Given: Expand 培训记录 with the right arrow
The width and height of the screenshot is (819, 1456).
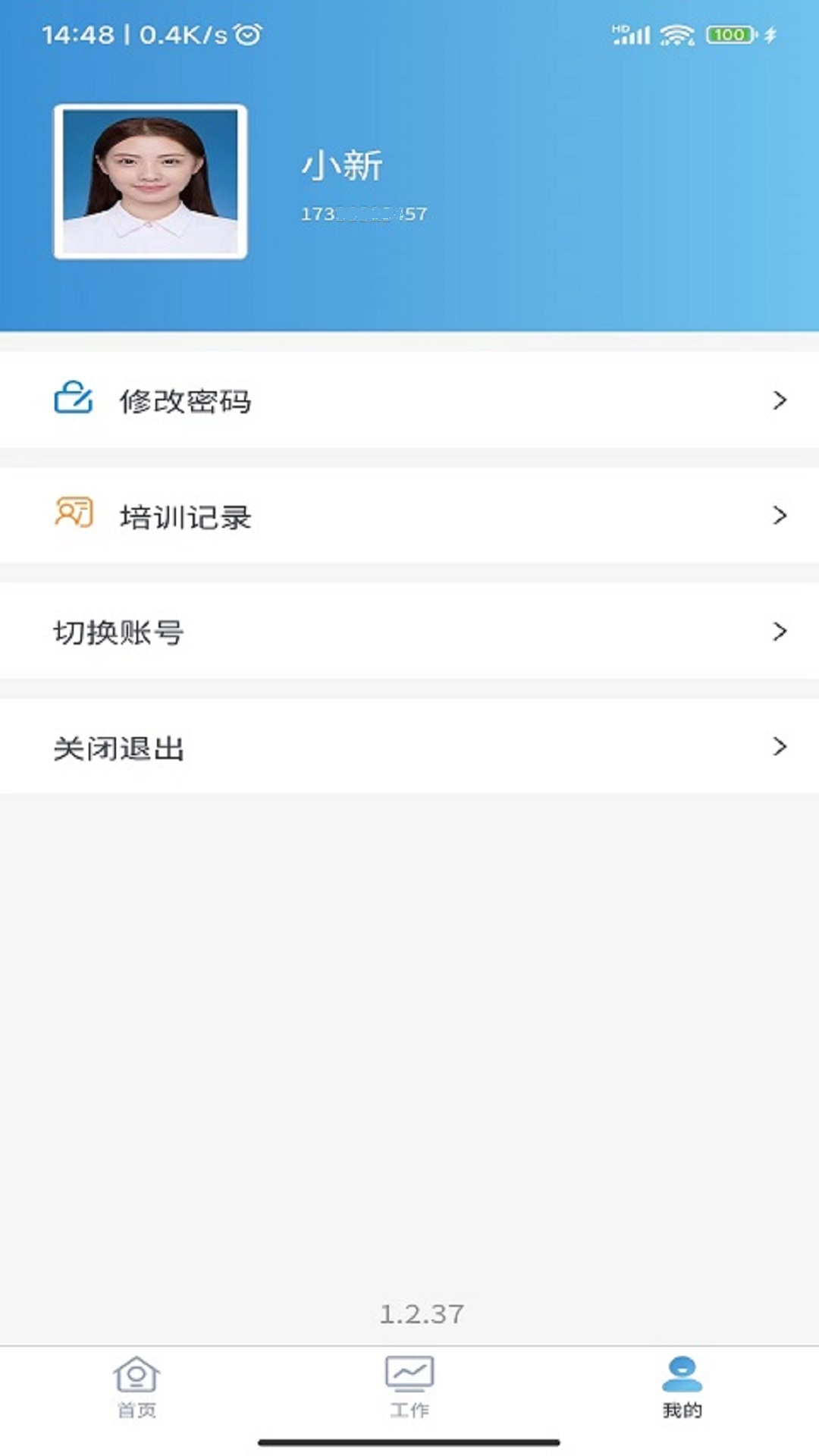Looking at the screenshot, I should tap(779, 515).
